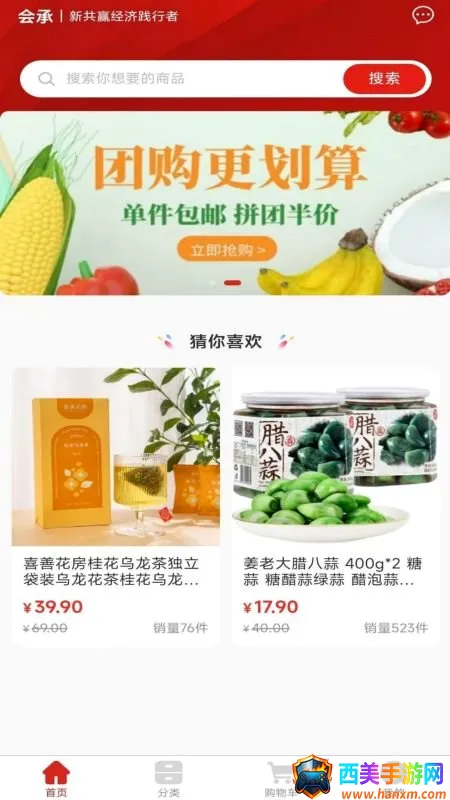Tap the red 搜索 button

pyautogui.click(x=384, y=79)
